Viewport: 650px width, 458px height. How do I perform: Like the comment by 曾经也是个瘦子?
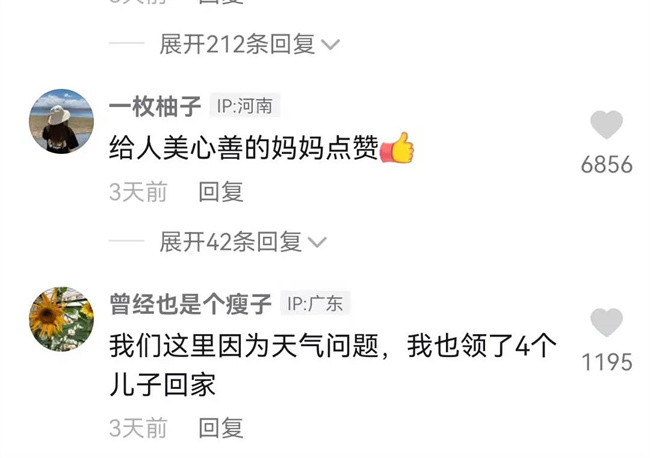click(606, 323)
